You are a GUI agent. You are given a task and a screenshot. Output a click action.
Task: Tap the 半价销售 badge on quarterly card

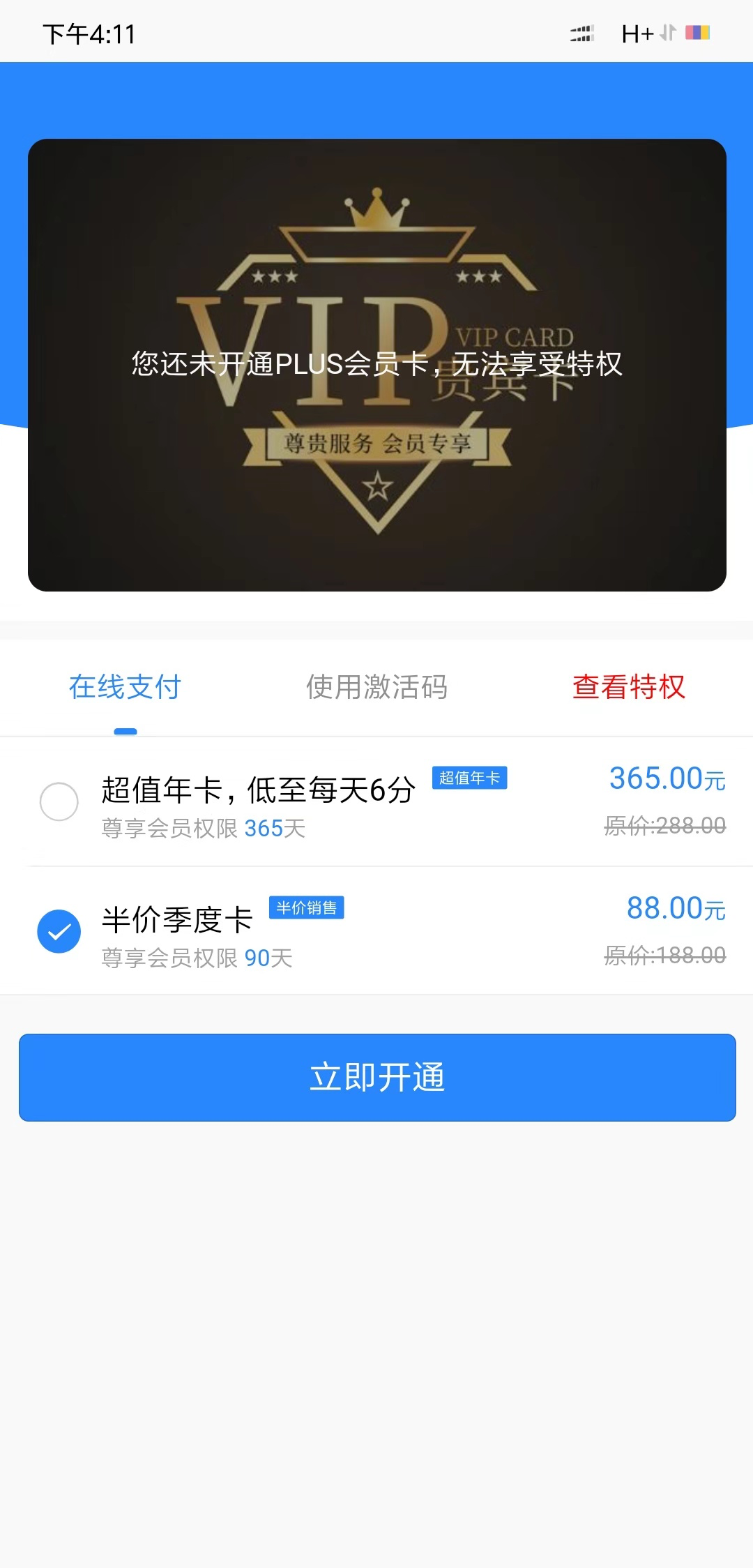click(307, 907)
